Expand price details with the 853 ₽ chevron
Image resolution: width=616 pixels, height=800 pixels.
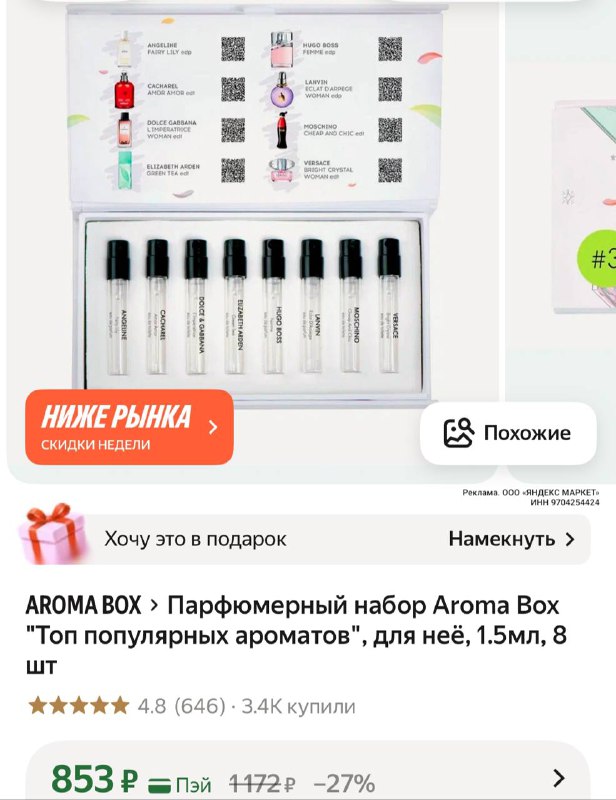[x=559, y=778]
